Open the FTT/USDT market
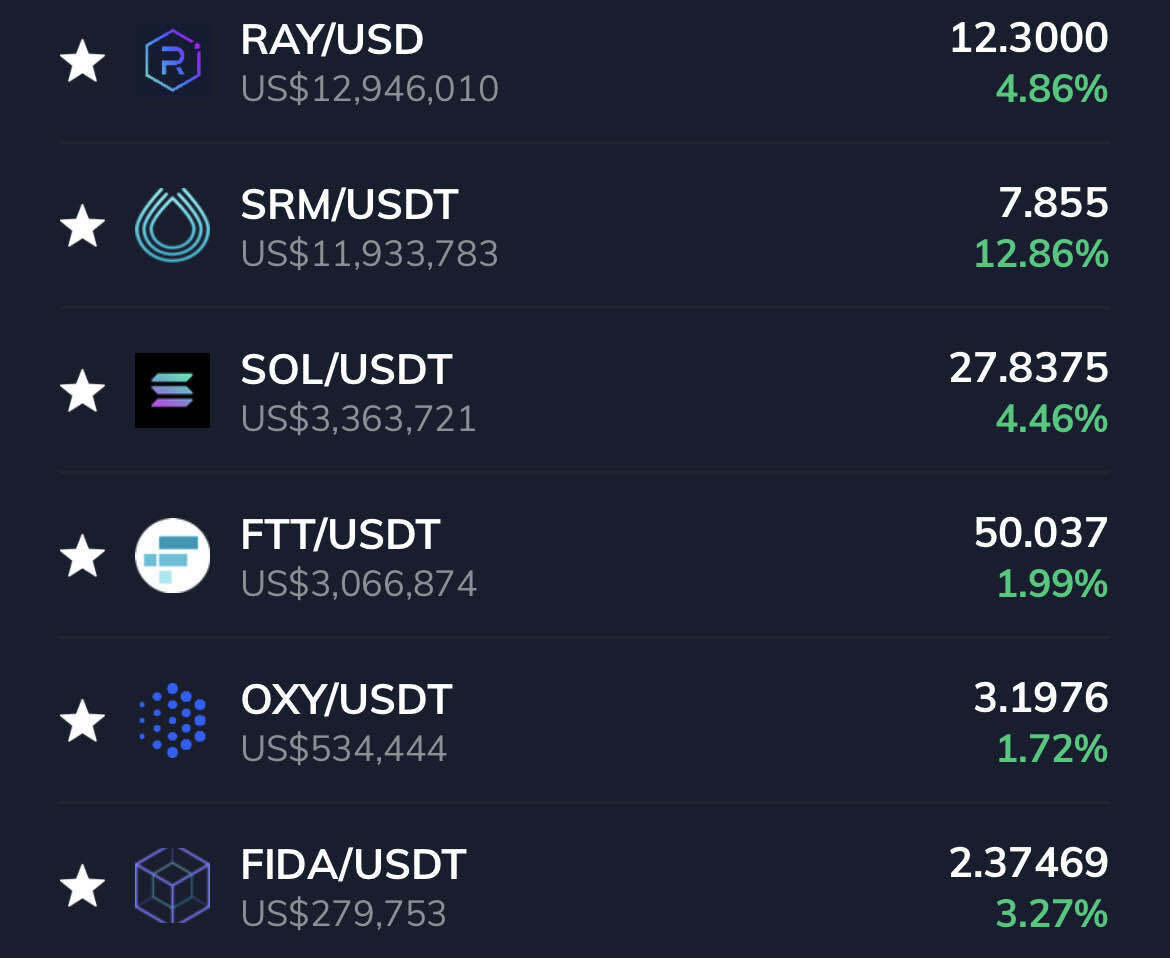This screenshot has height=958, width=1170. pyautogui.click(x=340, y=535)
